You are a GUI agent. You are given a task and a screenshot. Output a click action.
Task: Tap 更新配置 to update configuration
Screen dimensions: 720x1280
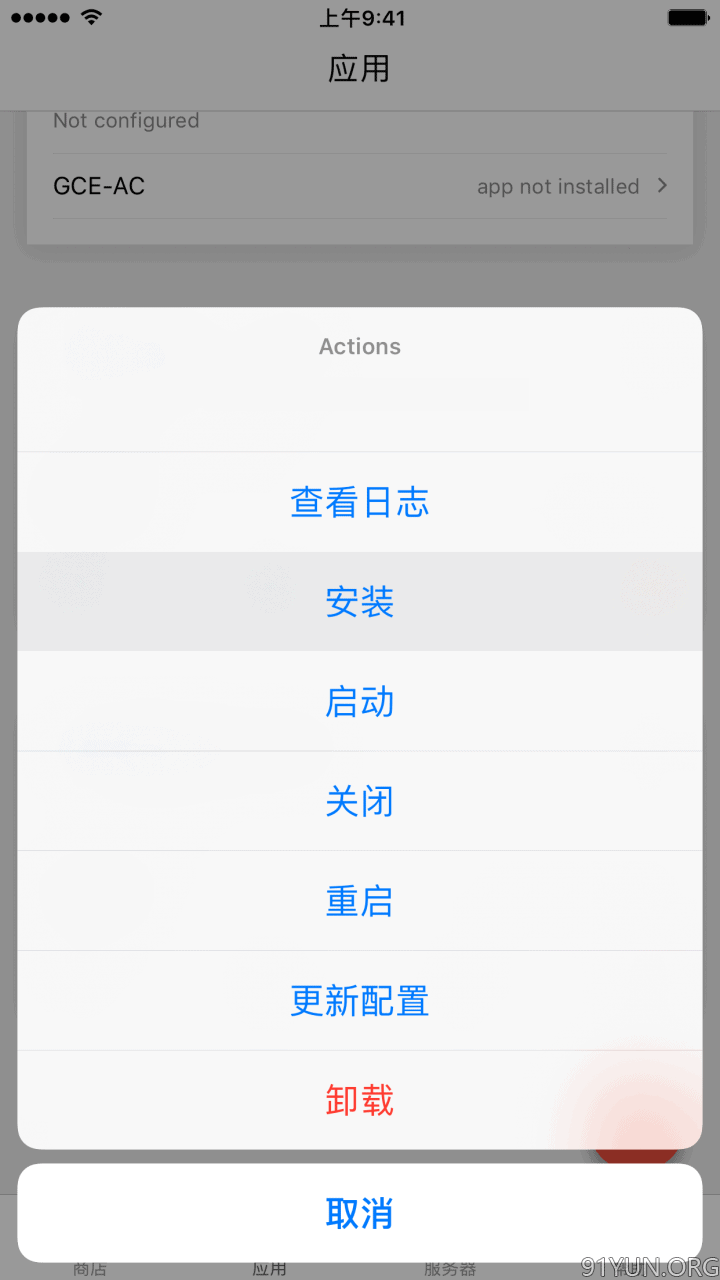click(360, 1001)
